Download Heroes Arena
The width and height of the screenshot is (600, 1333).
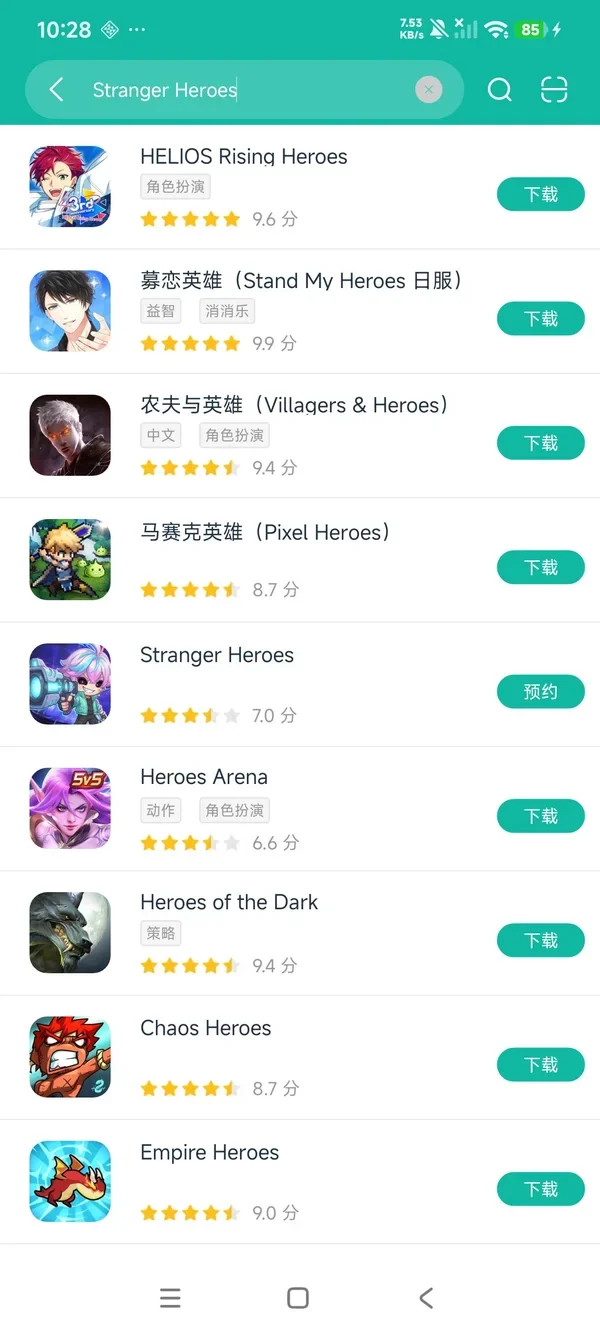(x=541, y=816)
